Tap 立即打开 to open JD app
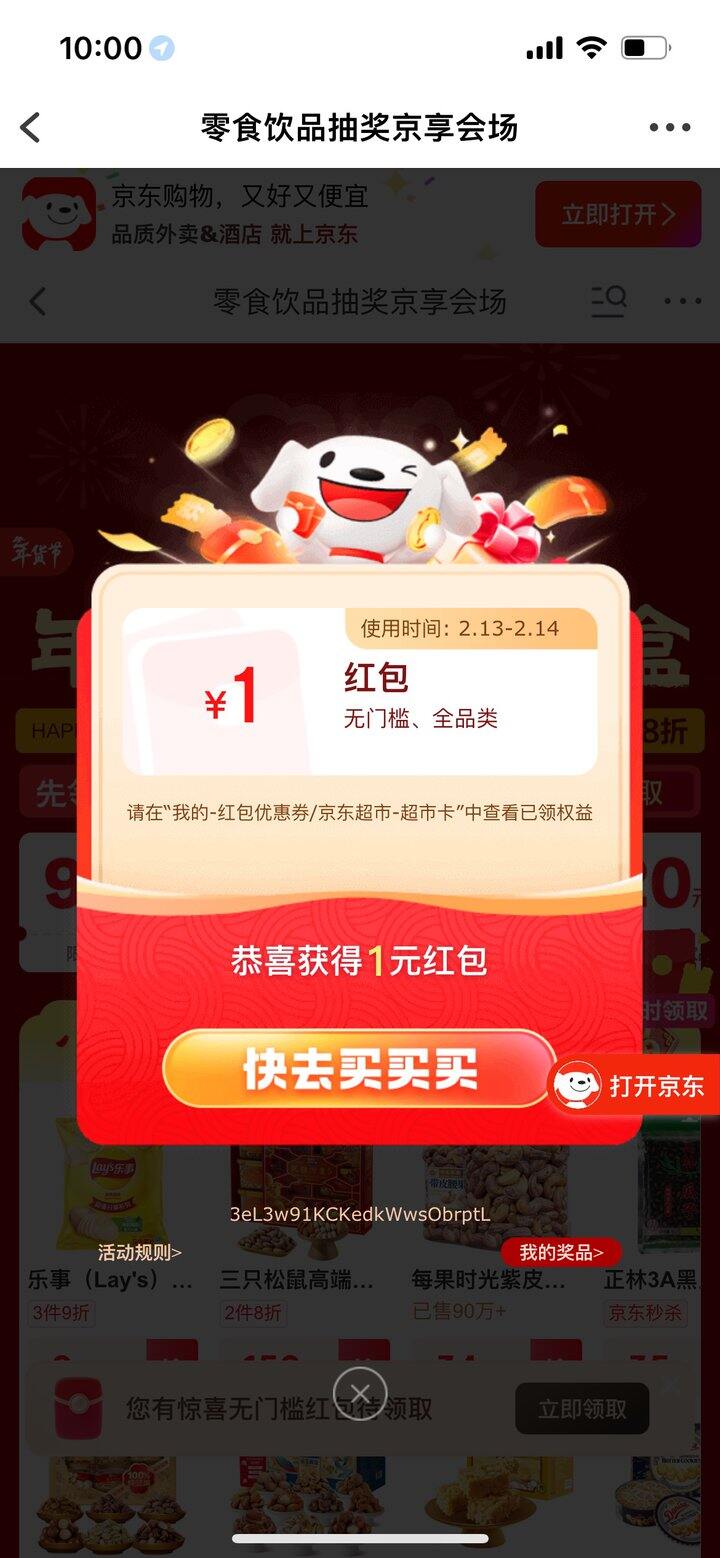The width and height of the screenshot is (720, 1558). (617, 214)
